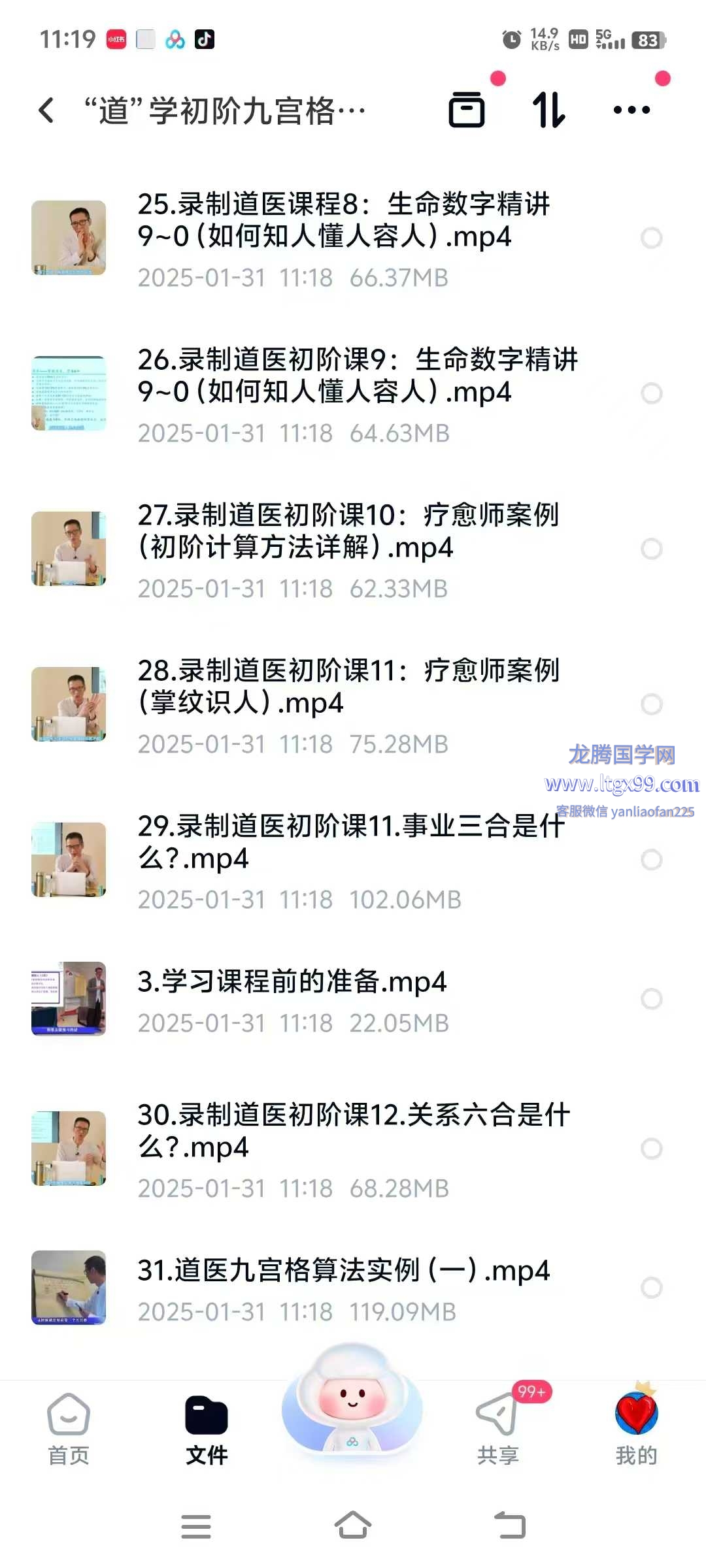Open video 27 疗愈师案例 初阶计算方法详解
Screen dimensions: 706x1568
pyautogui.click(x=346, y=531)
